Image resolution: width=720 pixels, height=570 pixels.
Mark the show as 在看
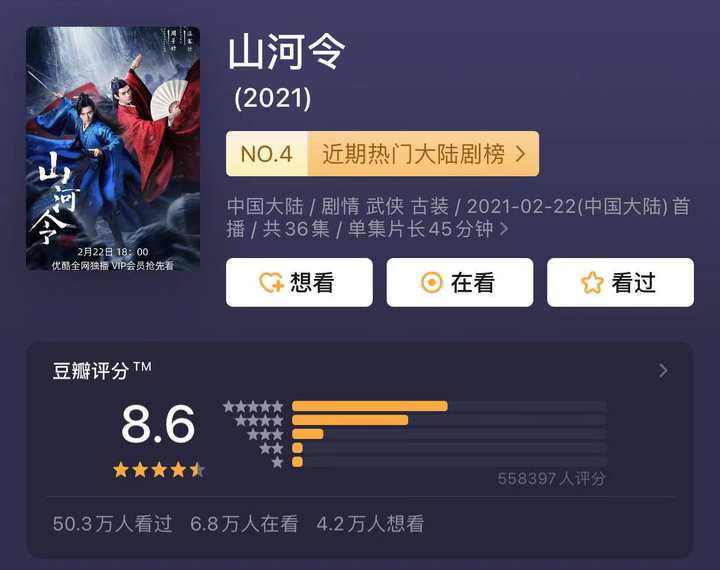pos(459,283)
